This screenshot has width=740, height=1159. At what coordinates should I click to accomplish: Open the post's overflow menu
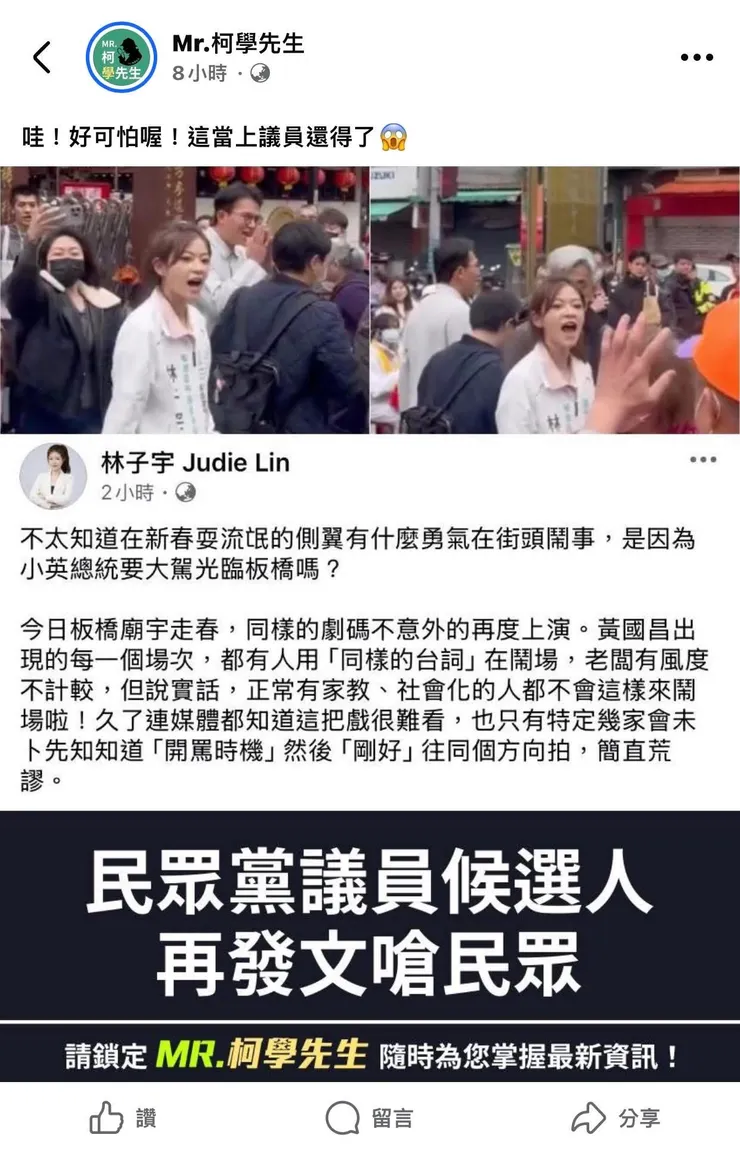tap(696, 58)
